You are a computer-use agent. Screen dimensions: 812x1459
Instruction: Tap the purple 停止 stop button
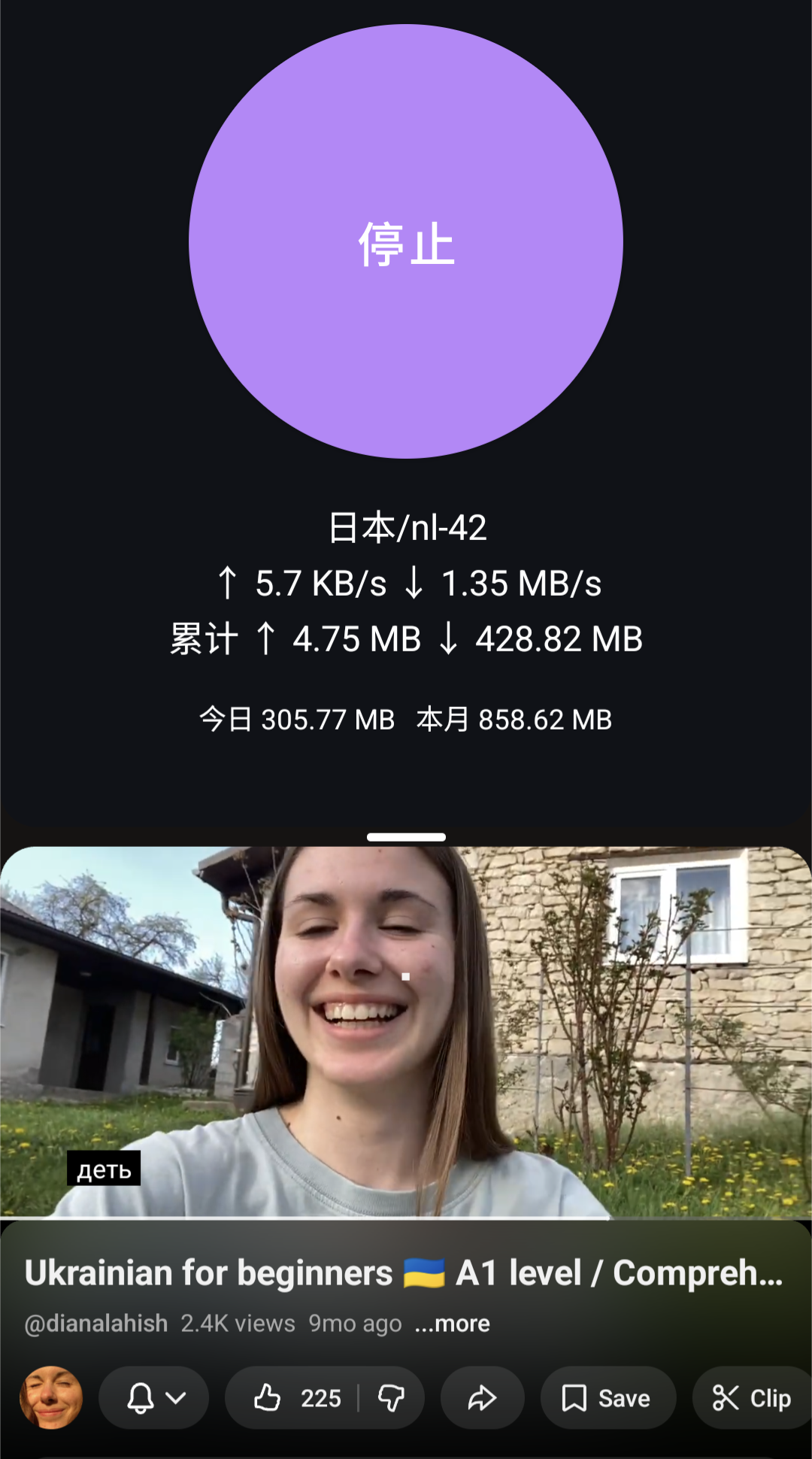[406, 242]
